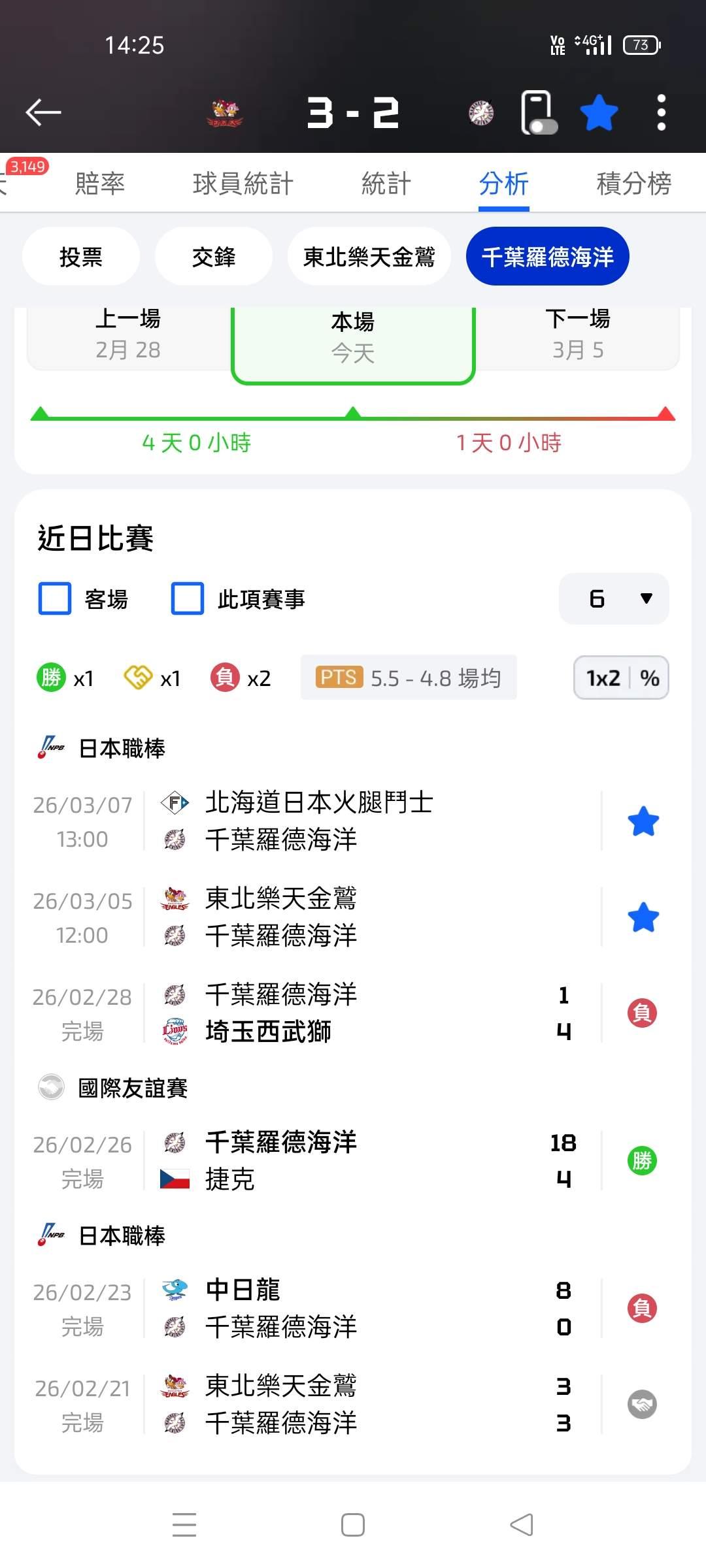Check the 此項賽事 checkbox

pyautogui.click(x=188, y=598)
